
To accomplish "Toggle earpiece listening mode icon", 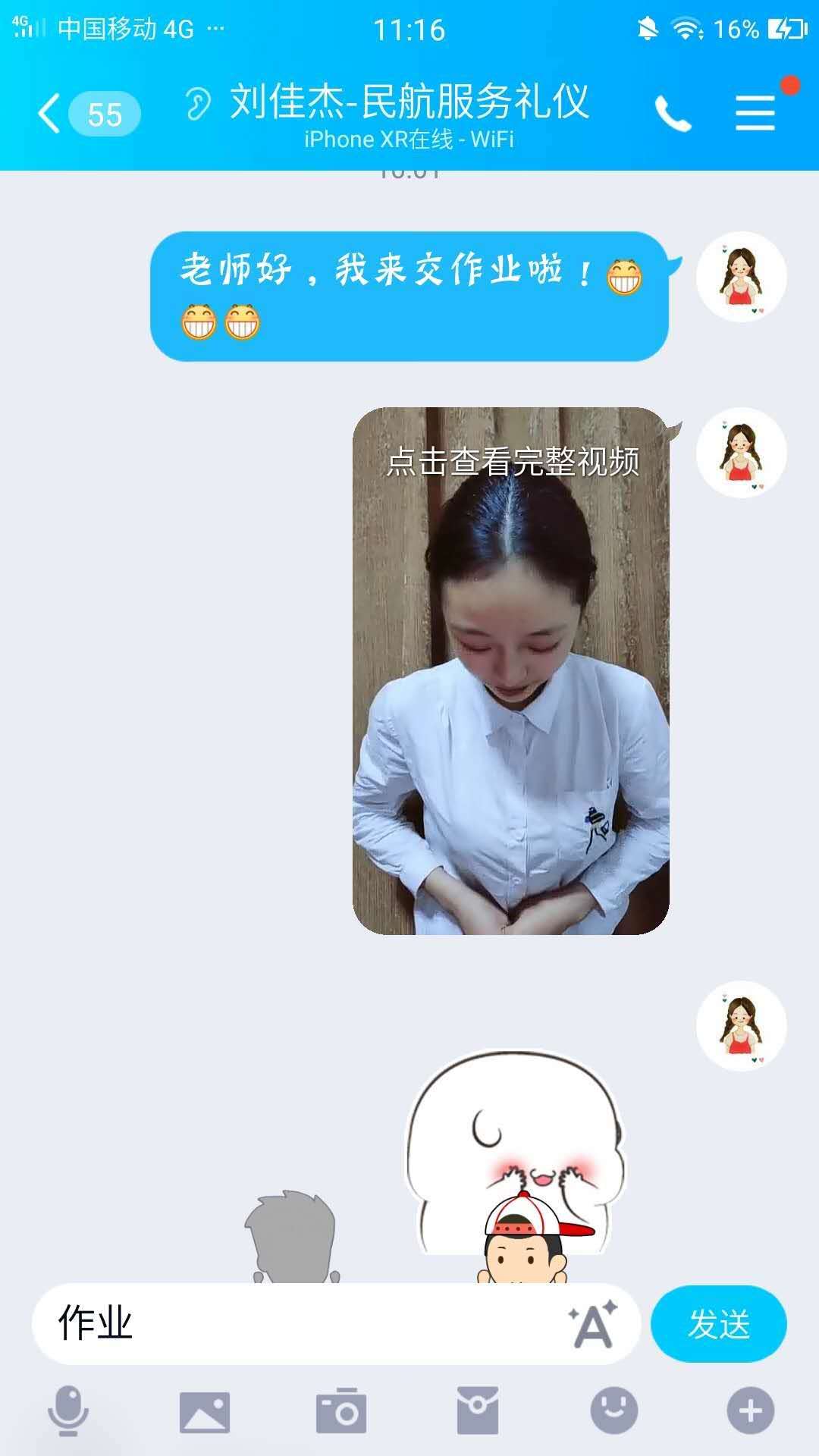I will 198,104.
